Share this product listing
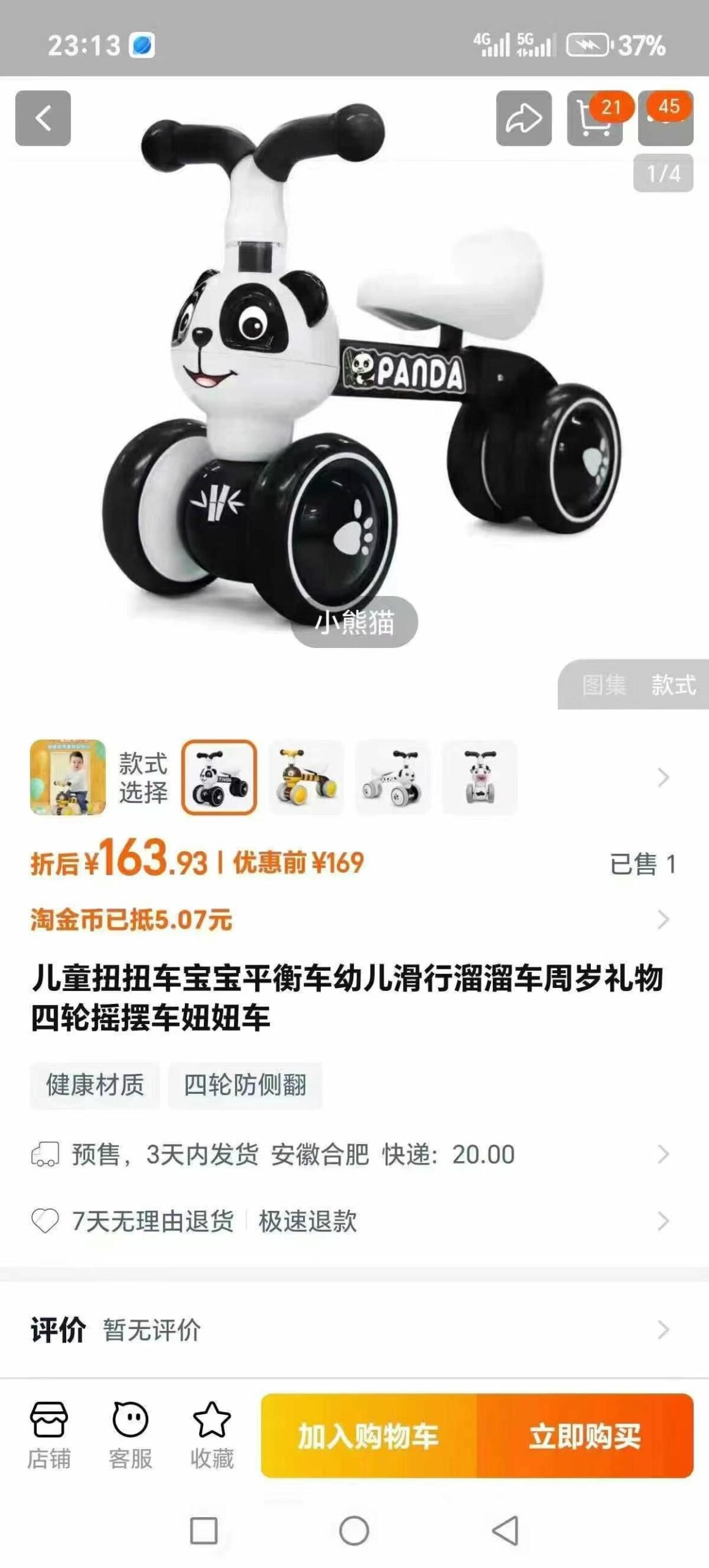709x1568 pixels. pyautogui.click(x=523, y=118)
